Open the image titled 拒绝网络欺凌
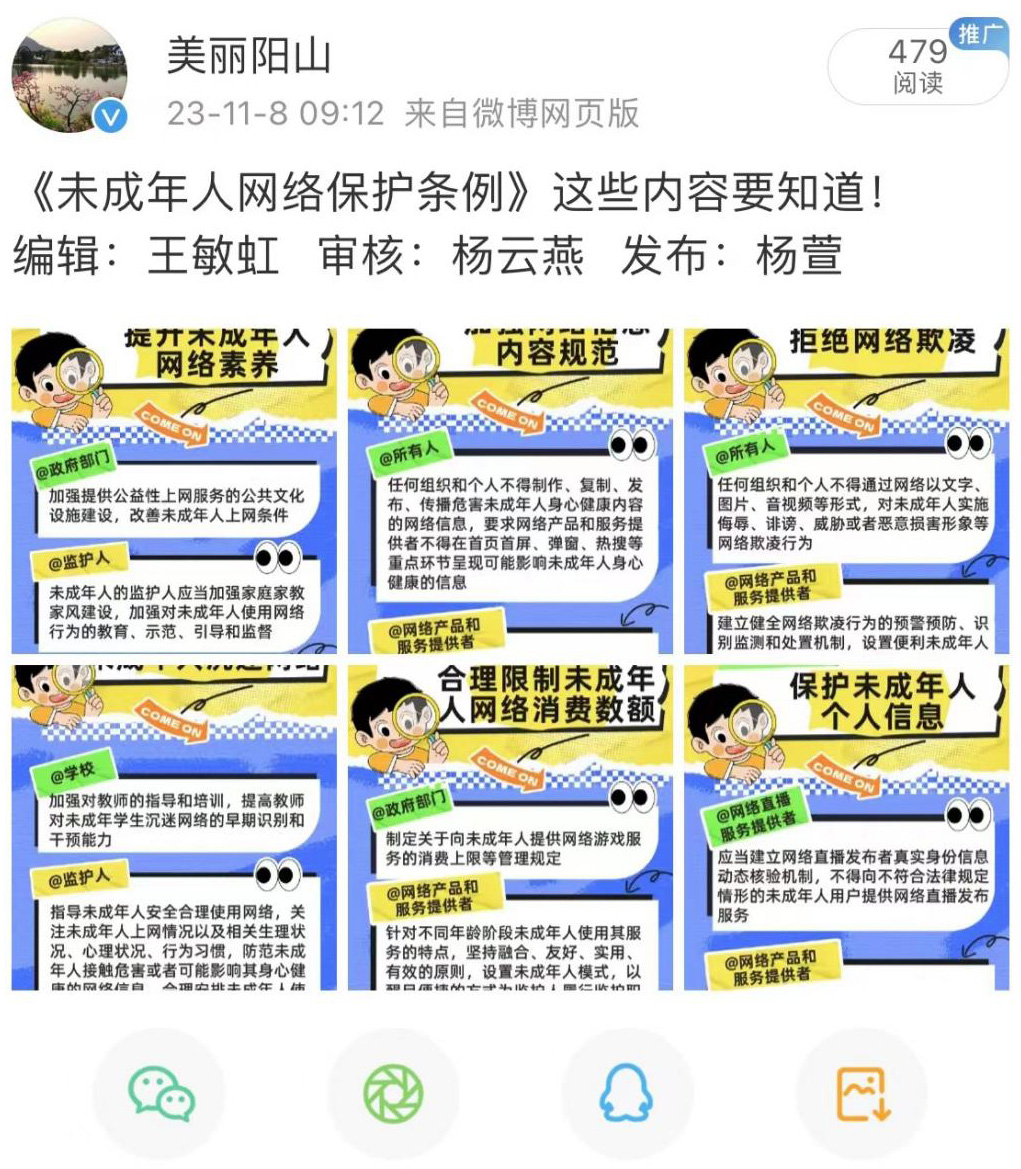Viewport: 1021px width, 1169px height. click(846, 490)
